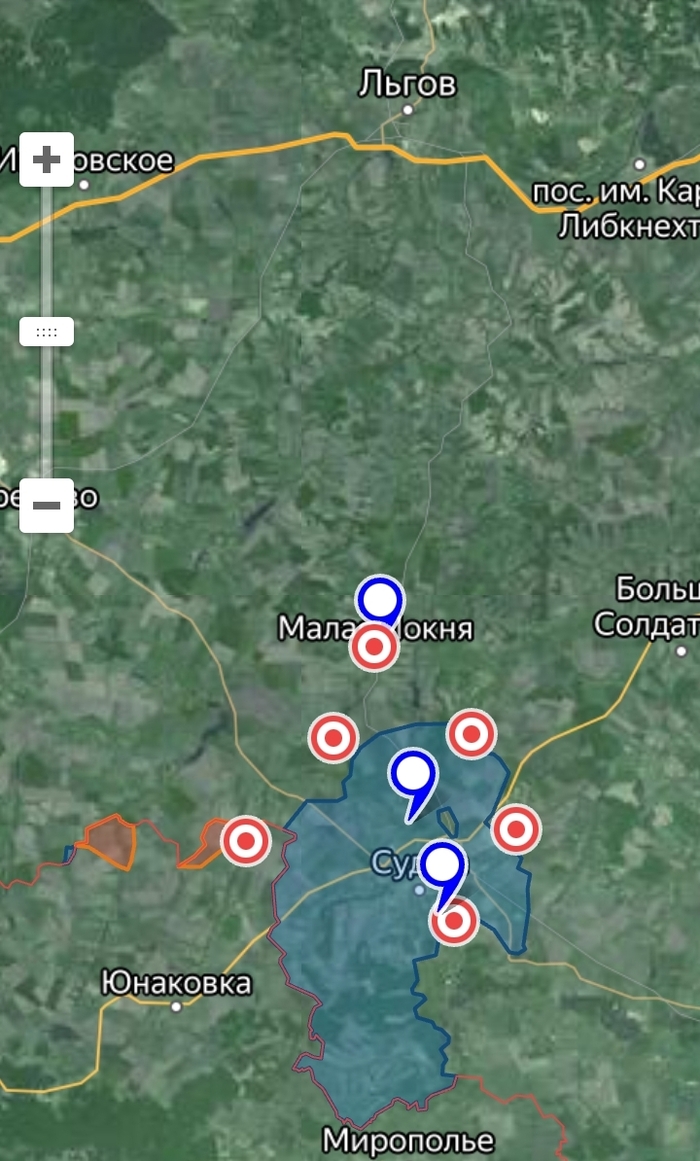Zoom out with the minus button
This screenshot has width=700, height=1161.
pyautogui.click(x=46, y=505)
